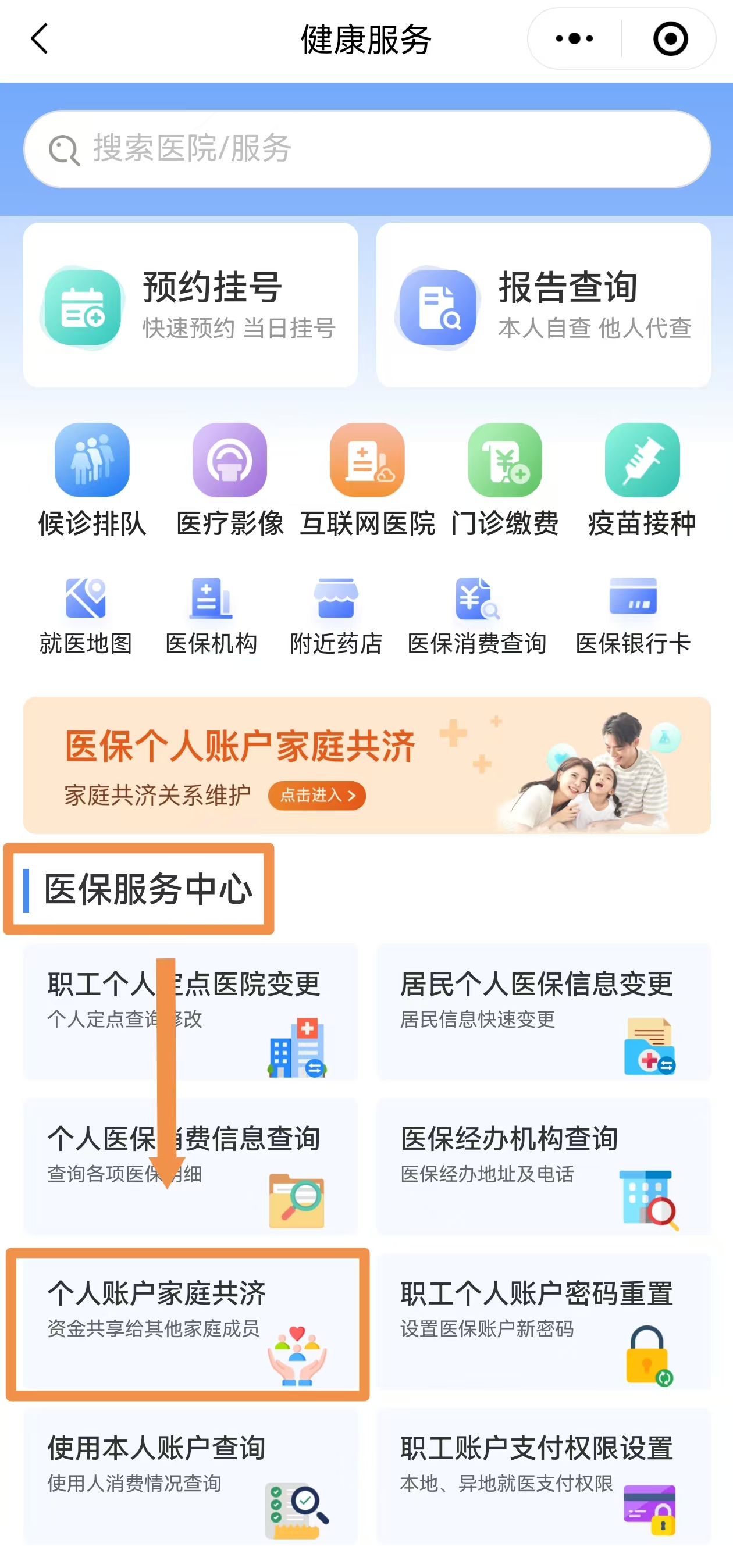Open 报告查询 report lookup card

pyautogui.click(x=543, y=305)
